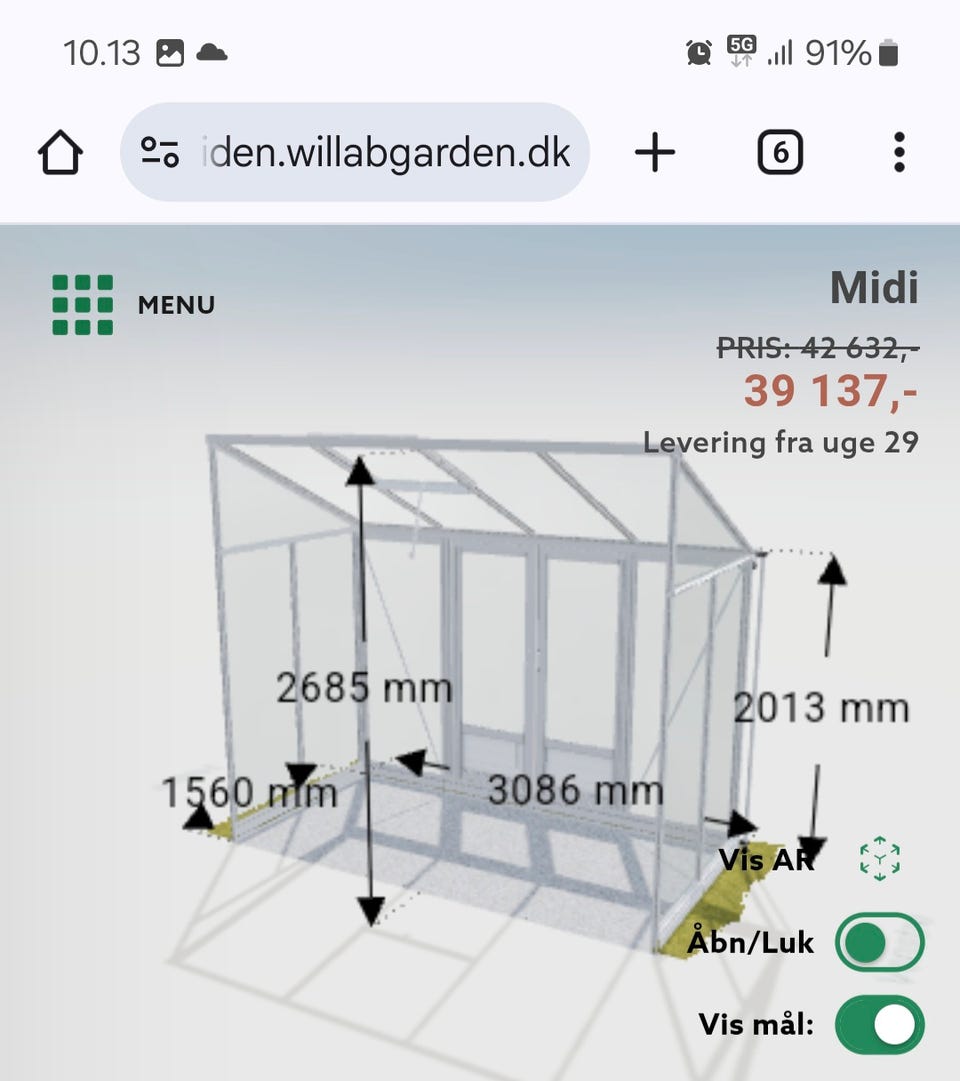Screen dimensions: 960x1081
Task: Tap the browser Home icon
Action: click(59, 152)
